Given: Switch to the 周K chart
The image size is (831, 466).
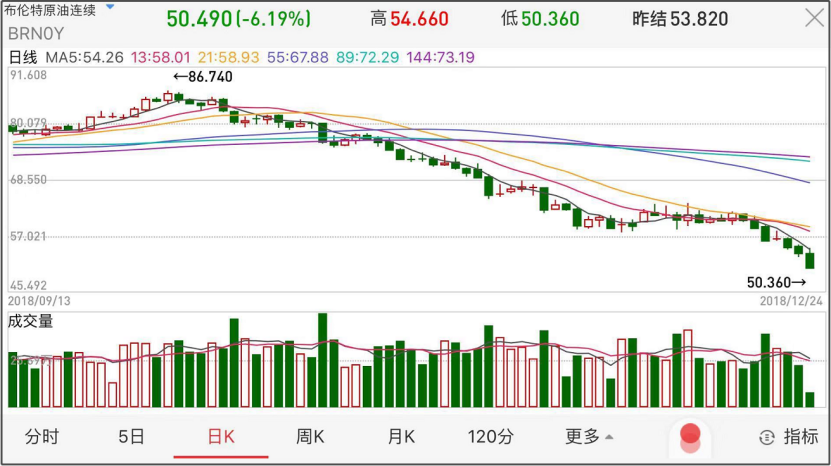Looking at the screenshot, I should coord(310,436).
